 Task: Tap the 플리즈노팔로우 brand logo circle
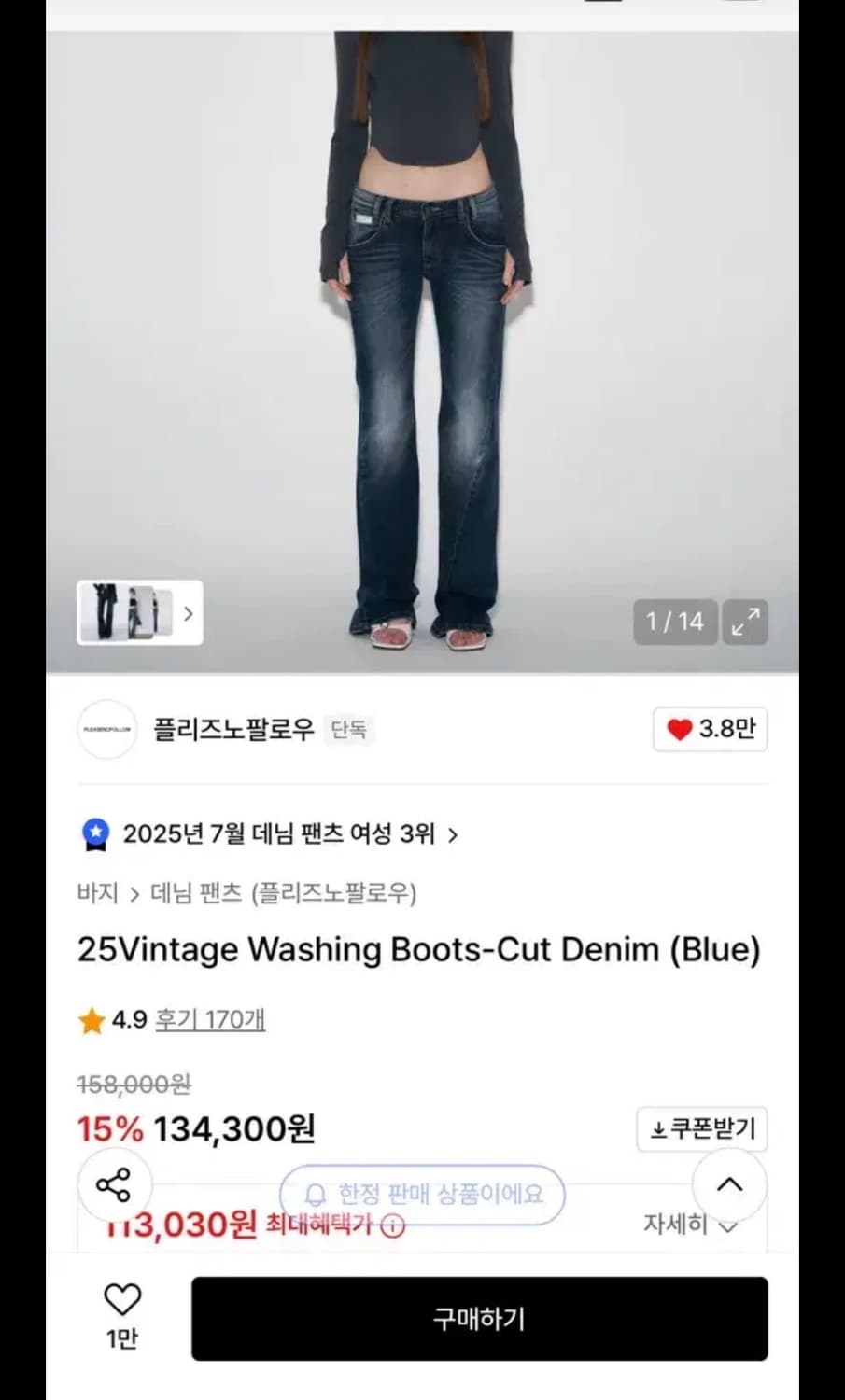(x=106, y=729)
